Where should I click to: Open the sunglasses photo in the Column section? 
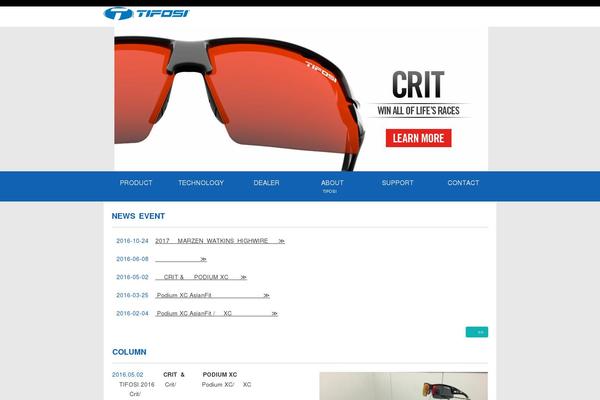tap(403, 386)
